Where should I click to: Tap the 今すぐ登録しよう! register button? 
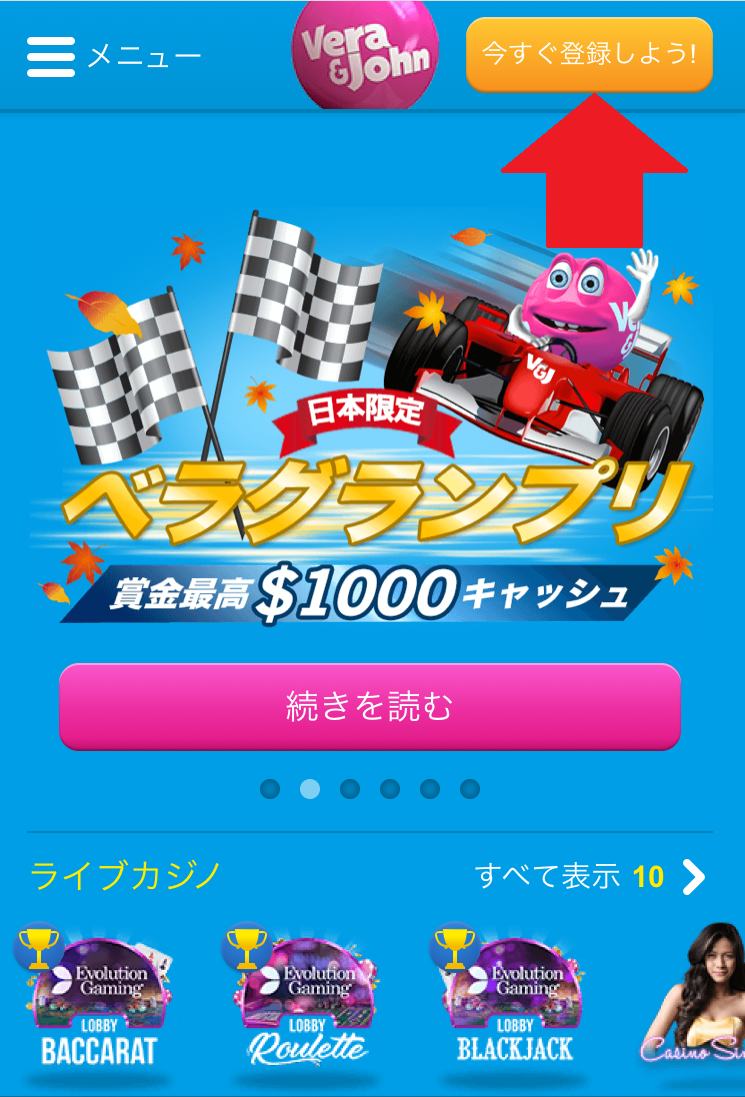(x=589, y=54)
